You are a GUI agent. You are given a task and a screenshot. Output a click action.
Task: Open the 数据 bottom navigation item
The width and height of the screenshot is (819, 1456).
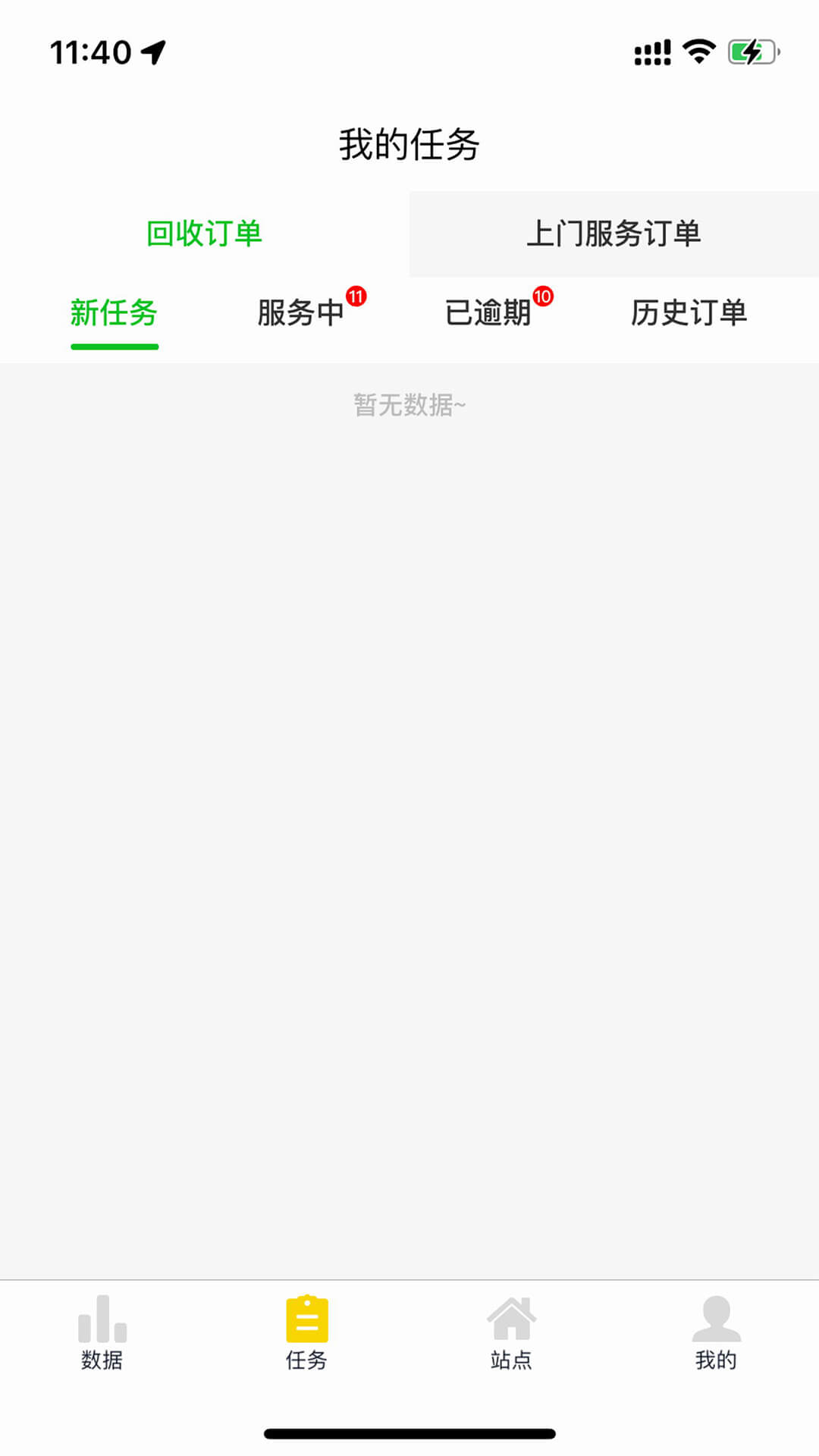point(102,1333)
